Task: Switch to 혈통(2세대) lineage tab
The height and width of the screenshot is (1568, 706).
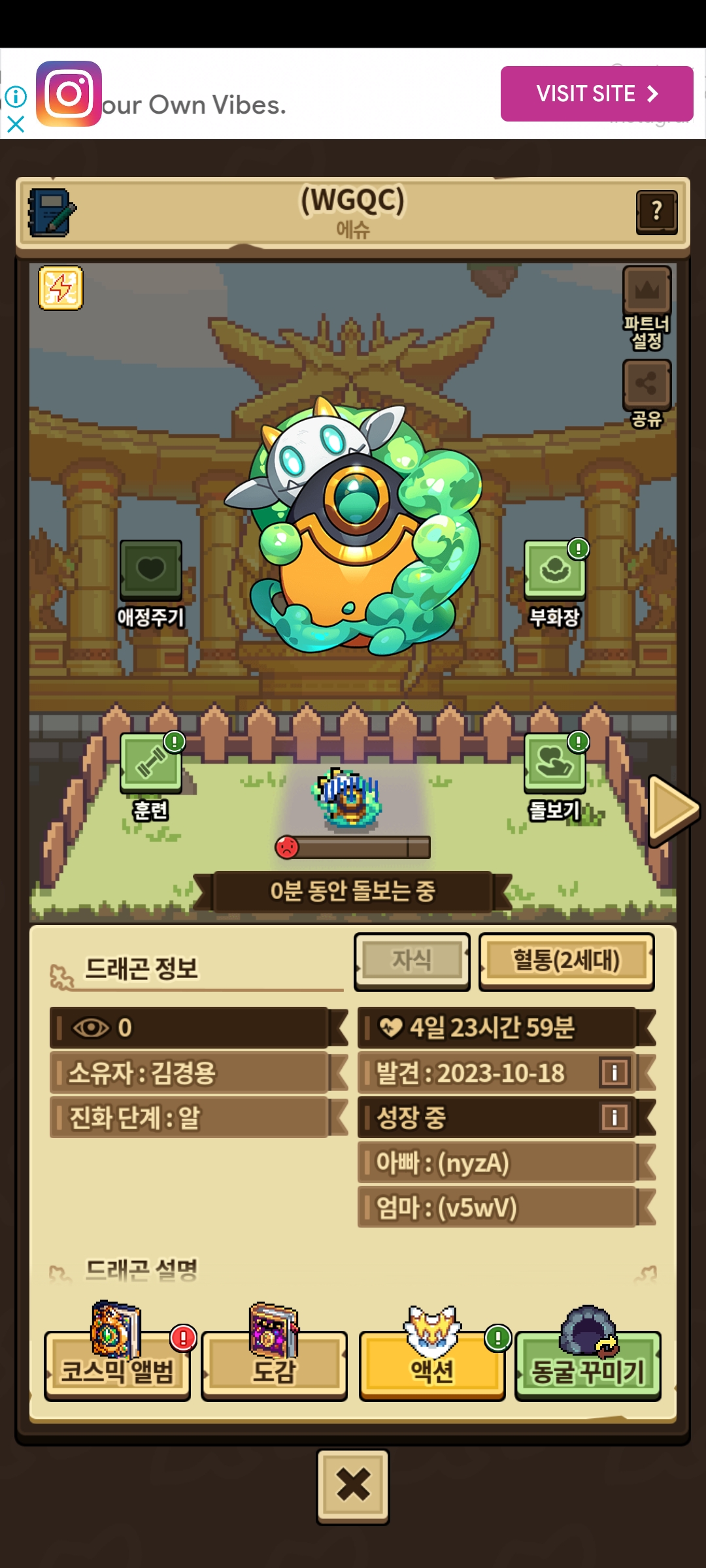Action: (x=566, y=960)
